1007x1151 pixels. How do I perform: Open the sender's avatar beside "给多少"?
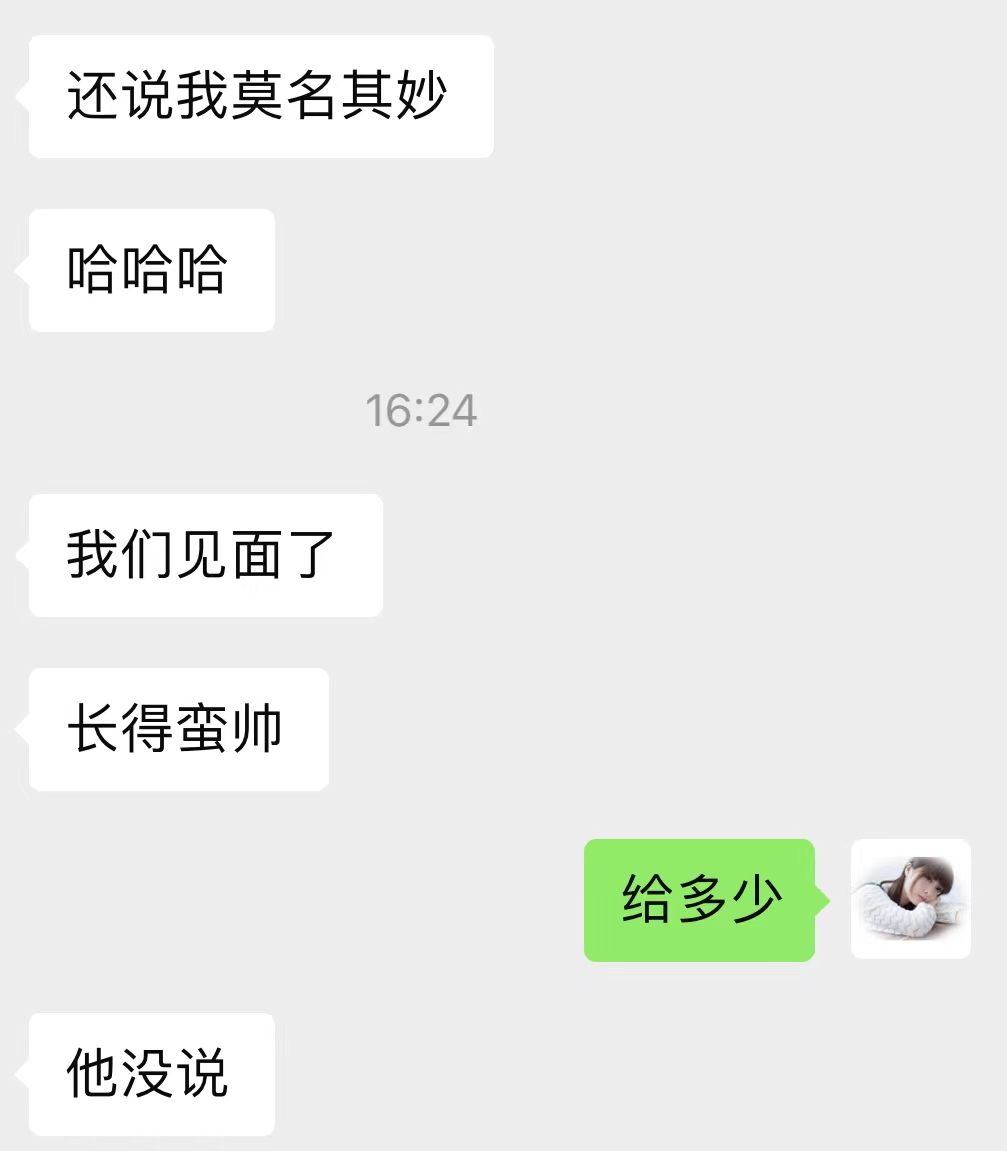click(x=910, y=899)
